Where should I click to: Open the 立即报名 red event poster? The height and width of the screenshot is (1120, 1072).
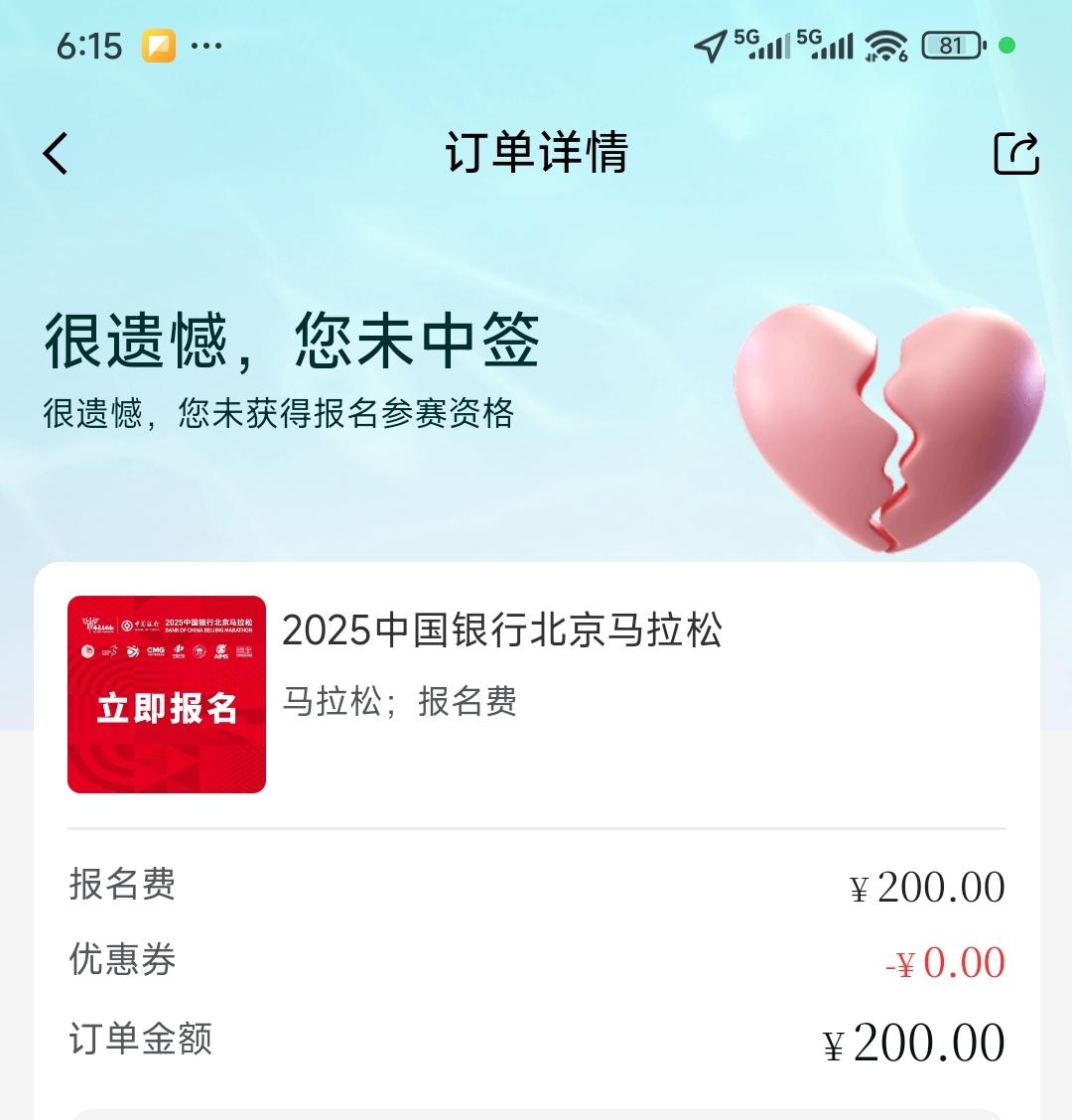[x=167, y=693]
